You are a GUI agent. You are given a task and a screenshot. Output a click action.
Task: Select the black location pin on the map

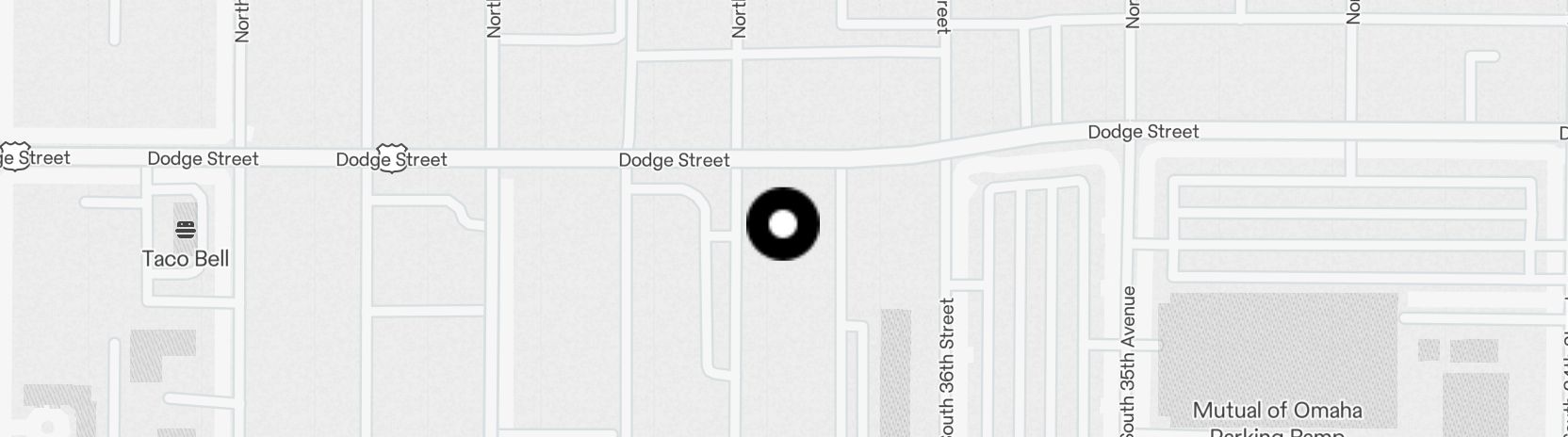[x=783, y=224]
